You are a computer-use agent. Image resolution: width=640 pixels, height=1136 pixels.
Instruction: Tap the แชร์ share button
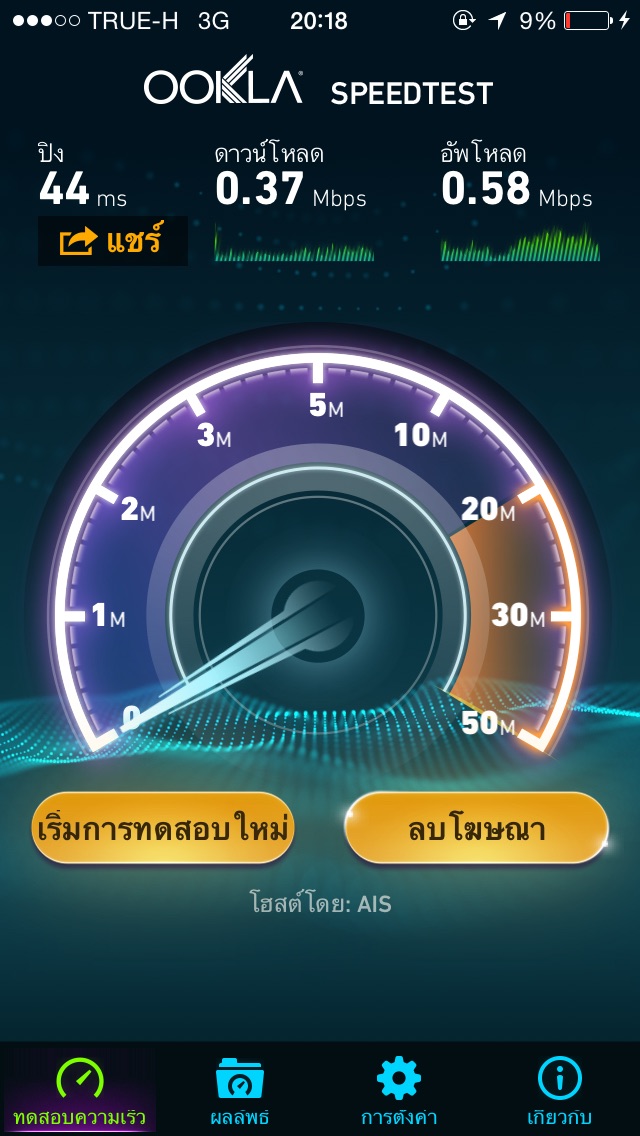pyautogui.click(x=112, y=241)
